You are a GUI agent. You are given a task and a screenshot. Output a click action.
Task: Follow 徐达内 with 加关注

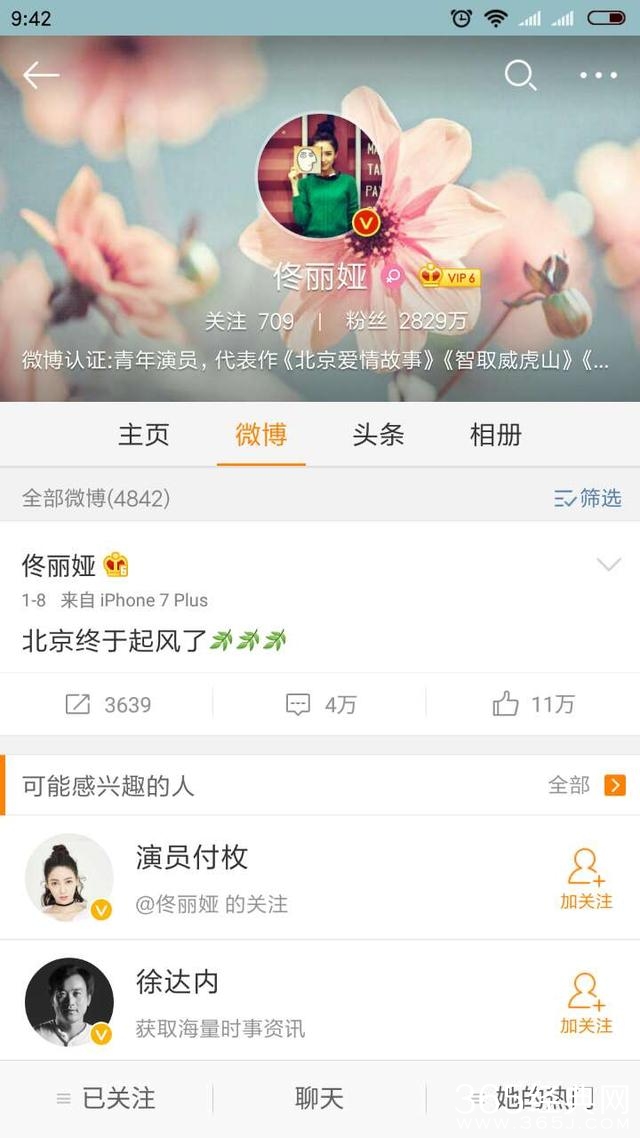(586, 1003)
